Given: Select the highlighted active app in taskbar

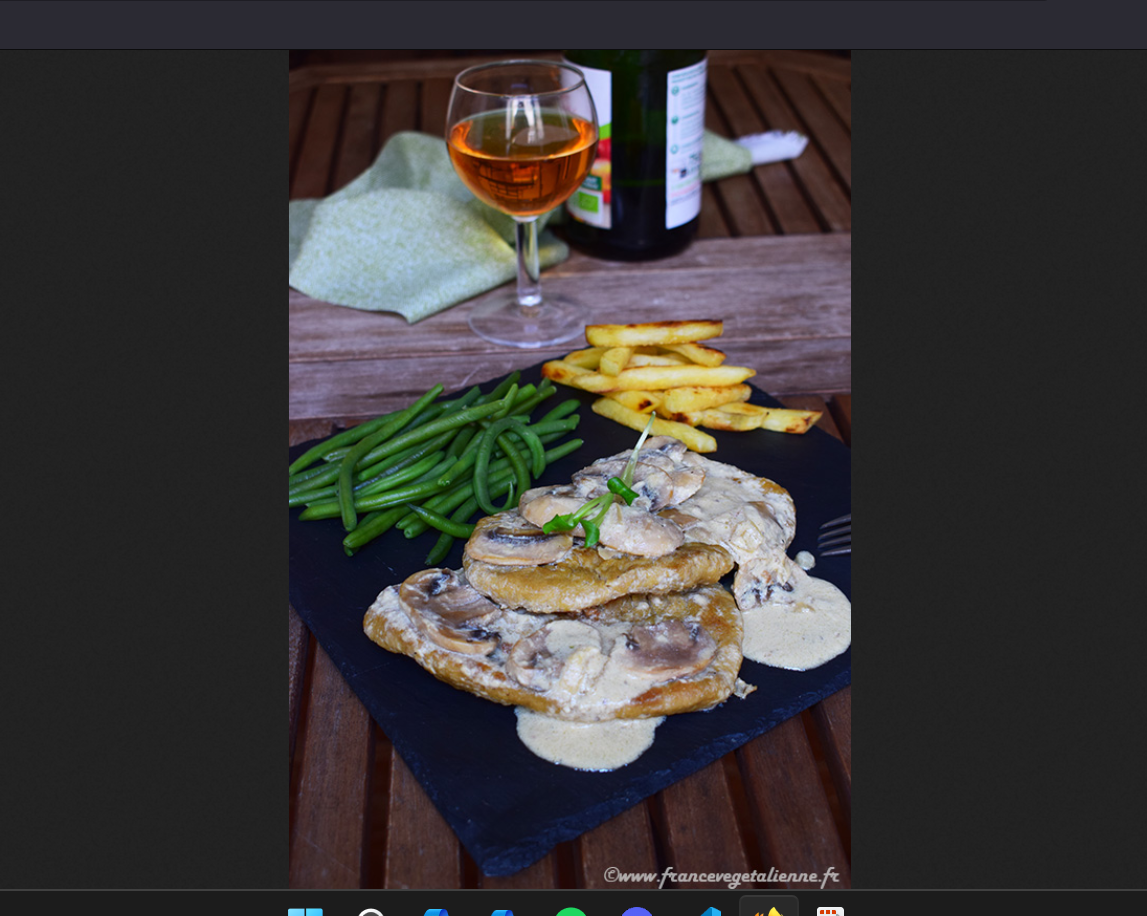Looking at the screenshot, I should (769, 908).
